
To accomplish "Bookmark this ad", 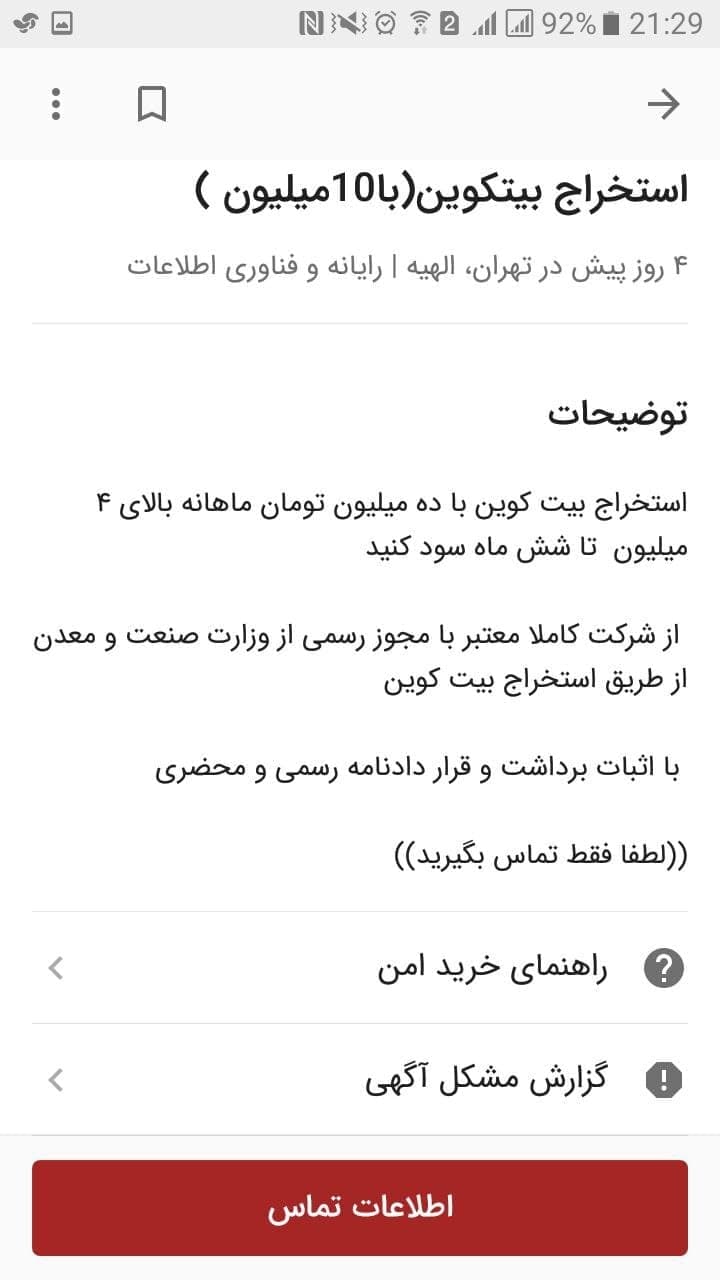I will point(152,104).
